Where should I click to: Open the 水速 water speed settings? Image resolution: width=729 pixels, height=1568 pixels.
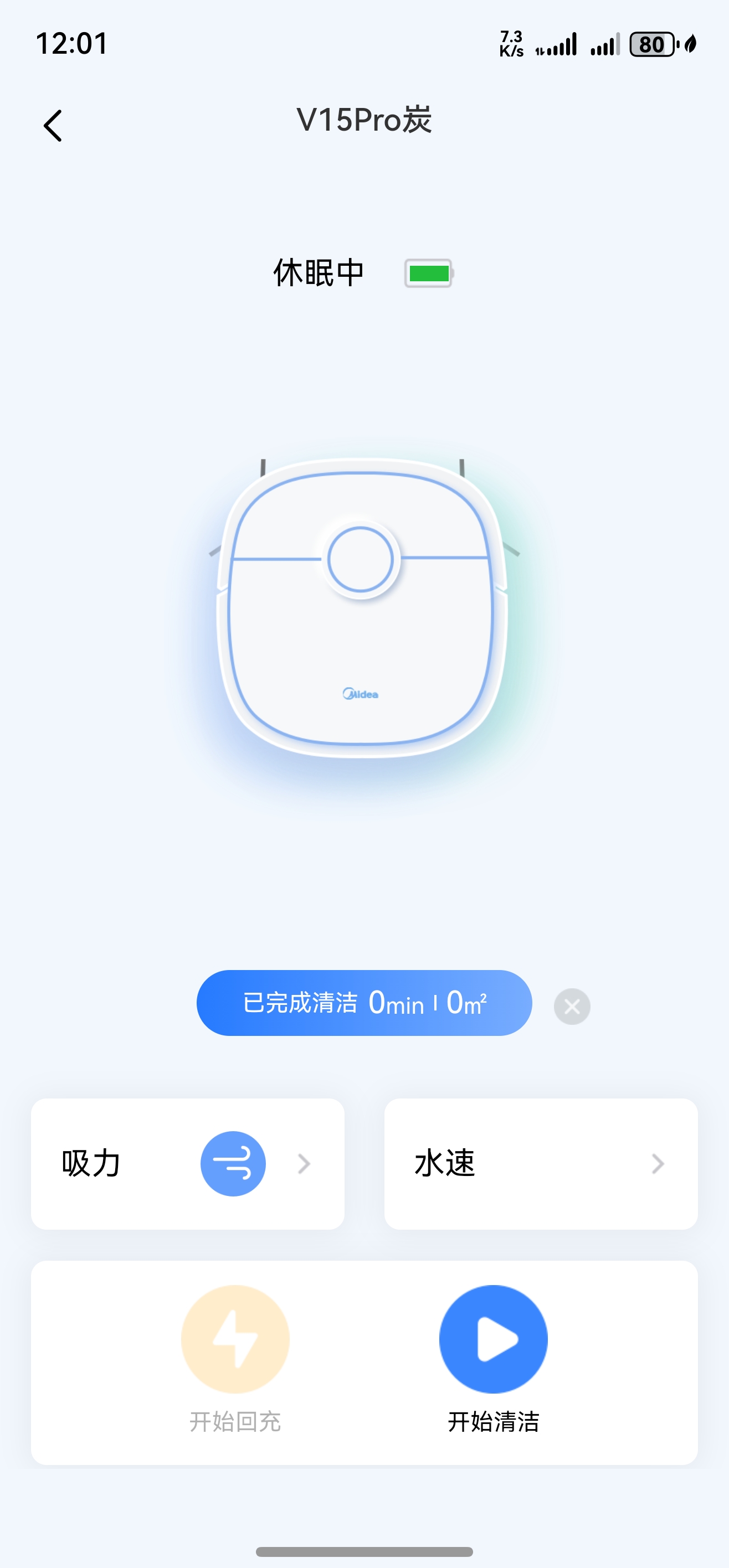[x=540, y=1163]
